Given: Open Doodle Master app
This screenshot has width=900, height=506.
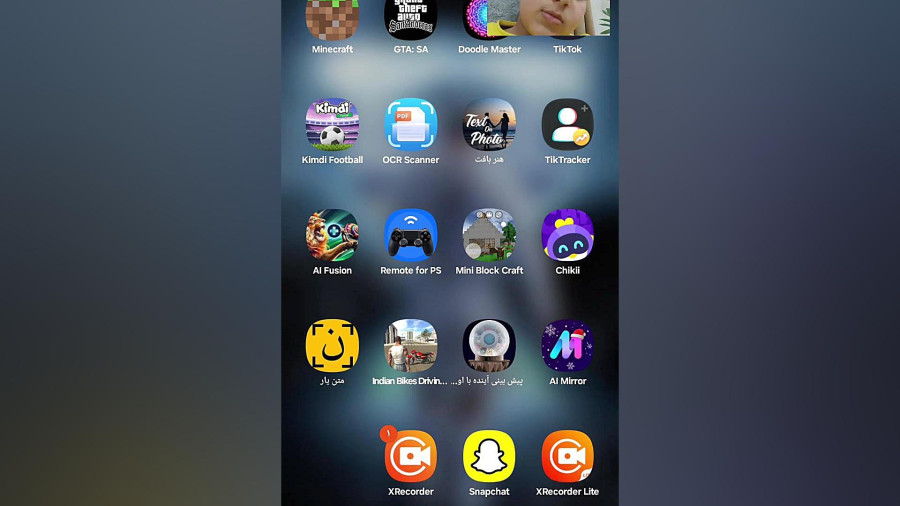Looking at the screenshot, I should pyautogui.click(x=489, y=20).
